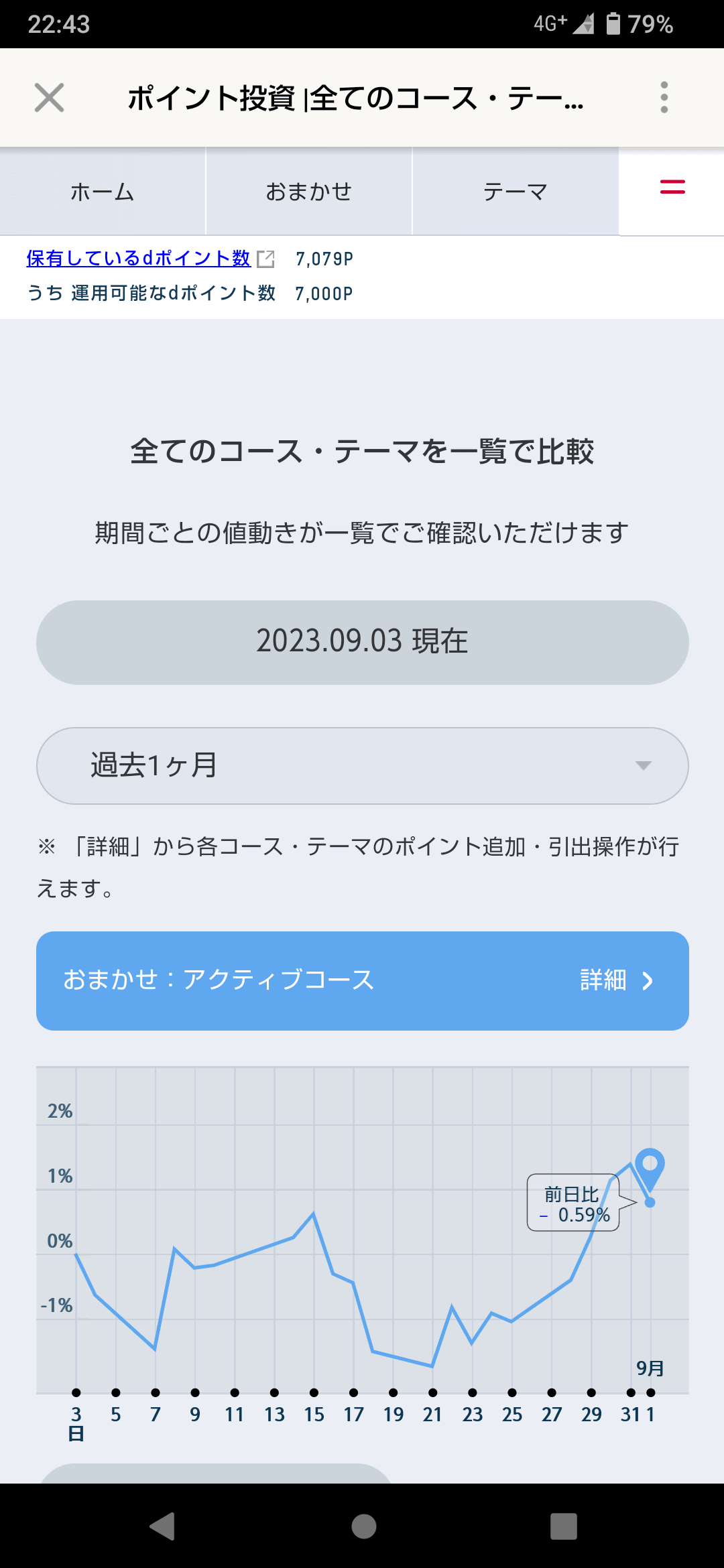This screenshot has width=724, height=1568.
Task: Switch to the おまかせ tab
Action: (x=308, y=192)
